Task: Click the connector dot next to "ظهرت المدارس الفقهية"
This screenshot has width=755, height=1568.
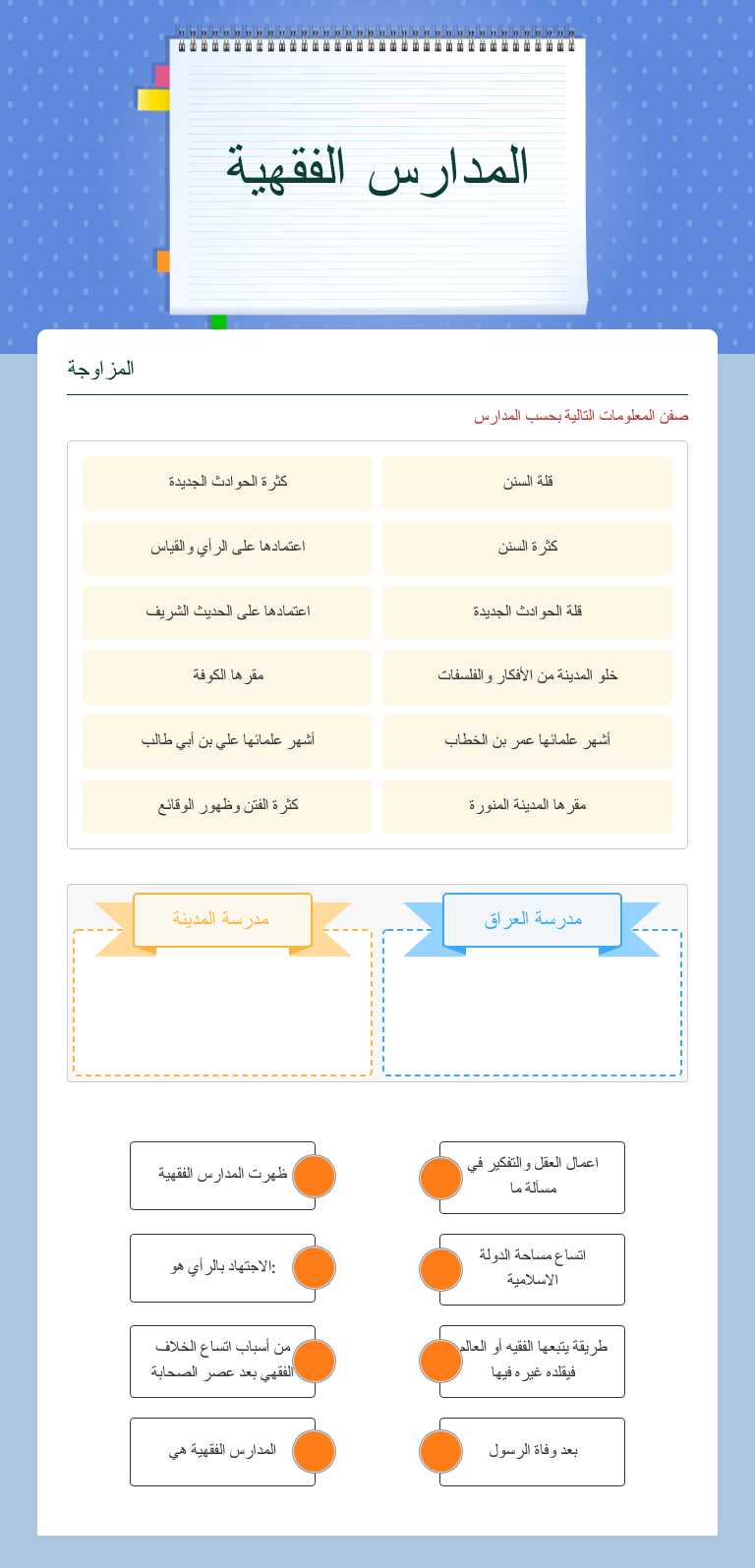Action: [x=315, y=1176]
